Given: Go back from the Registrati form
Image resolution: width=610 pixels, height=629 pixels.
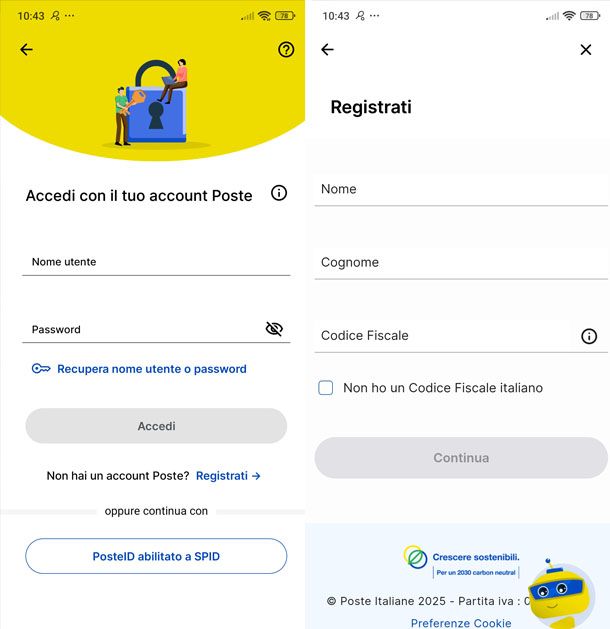Looking at the screenshot, I should 327,50.
